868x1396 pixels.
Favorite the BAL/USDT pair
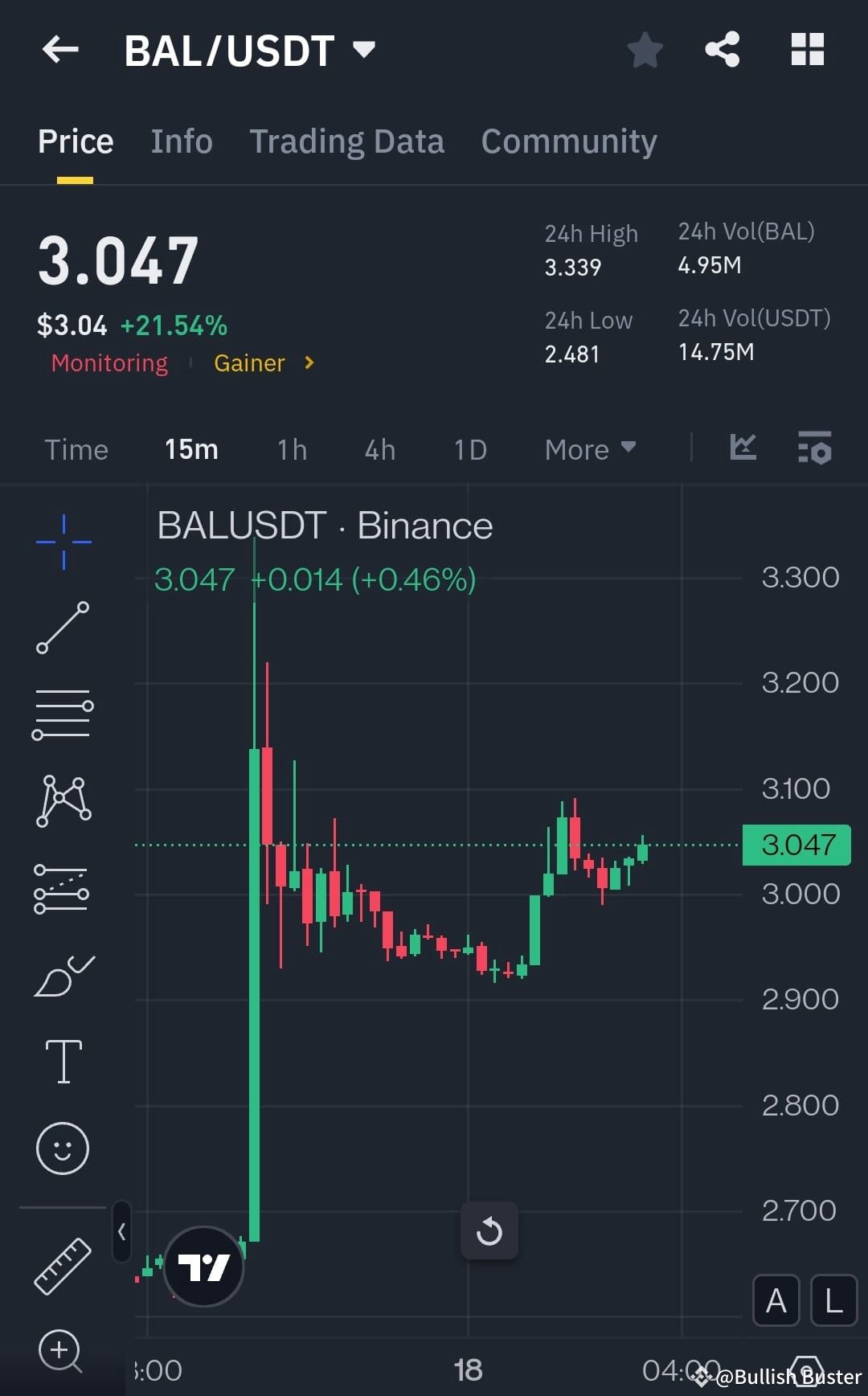645,50
